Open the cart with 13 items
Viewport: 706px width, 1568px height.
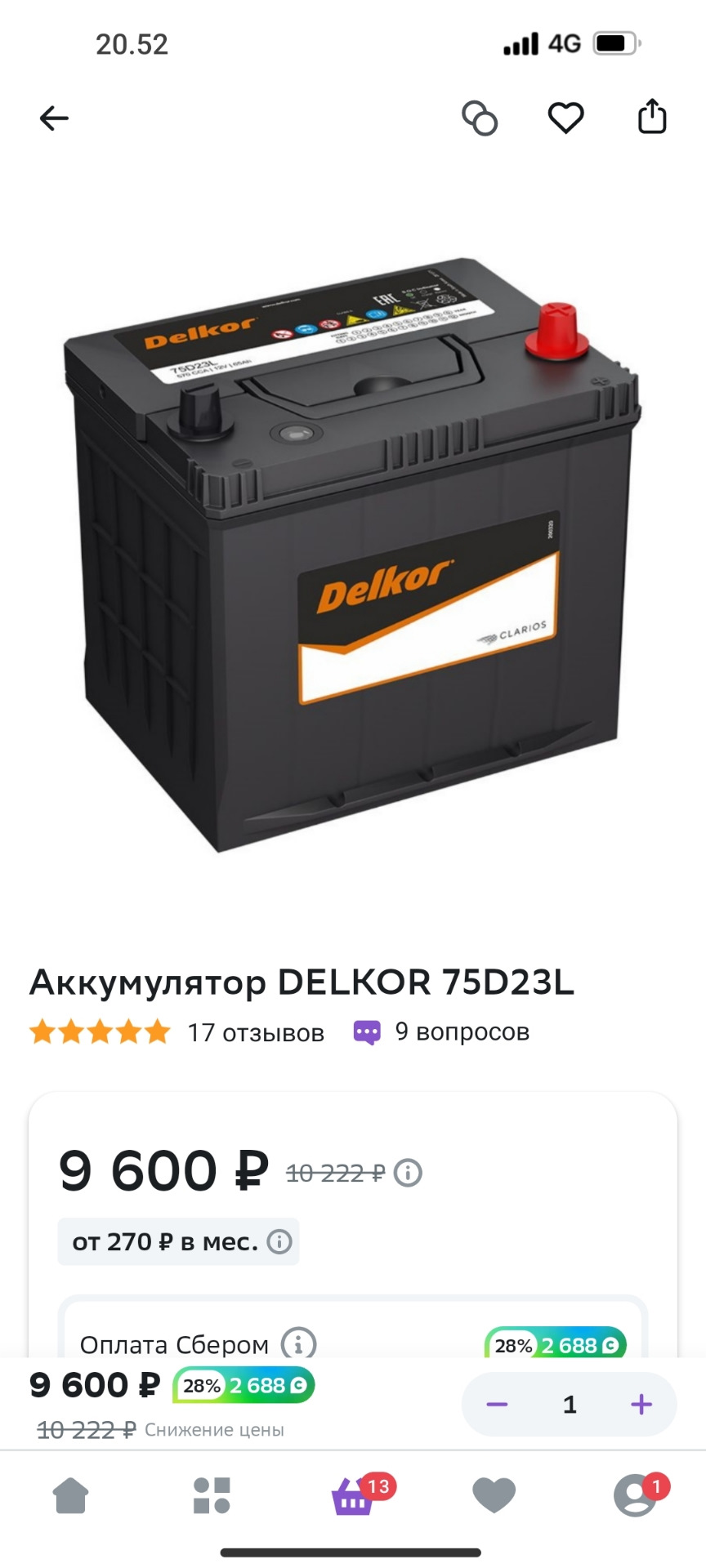pos(353,1496)
